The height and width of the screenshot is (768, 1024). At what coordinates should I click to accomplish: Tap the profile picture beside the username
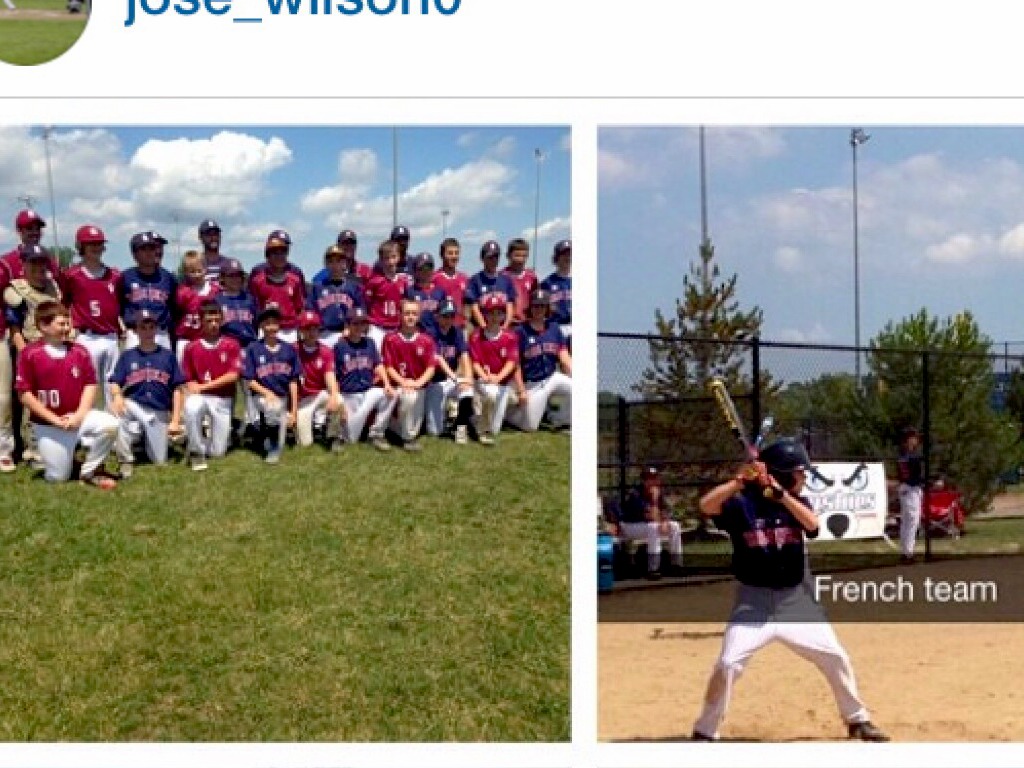pyautogui.click(x=40, y=25)
